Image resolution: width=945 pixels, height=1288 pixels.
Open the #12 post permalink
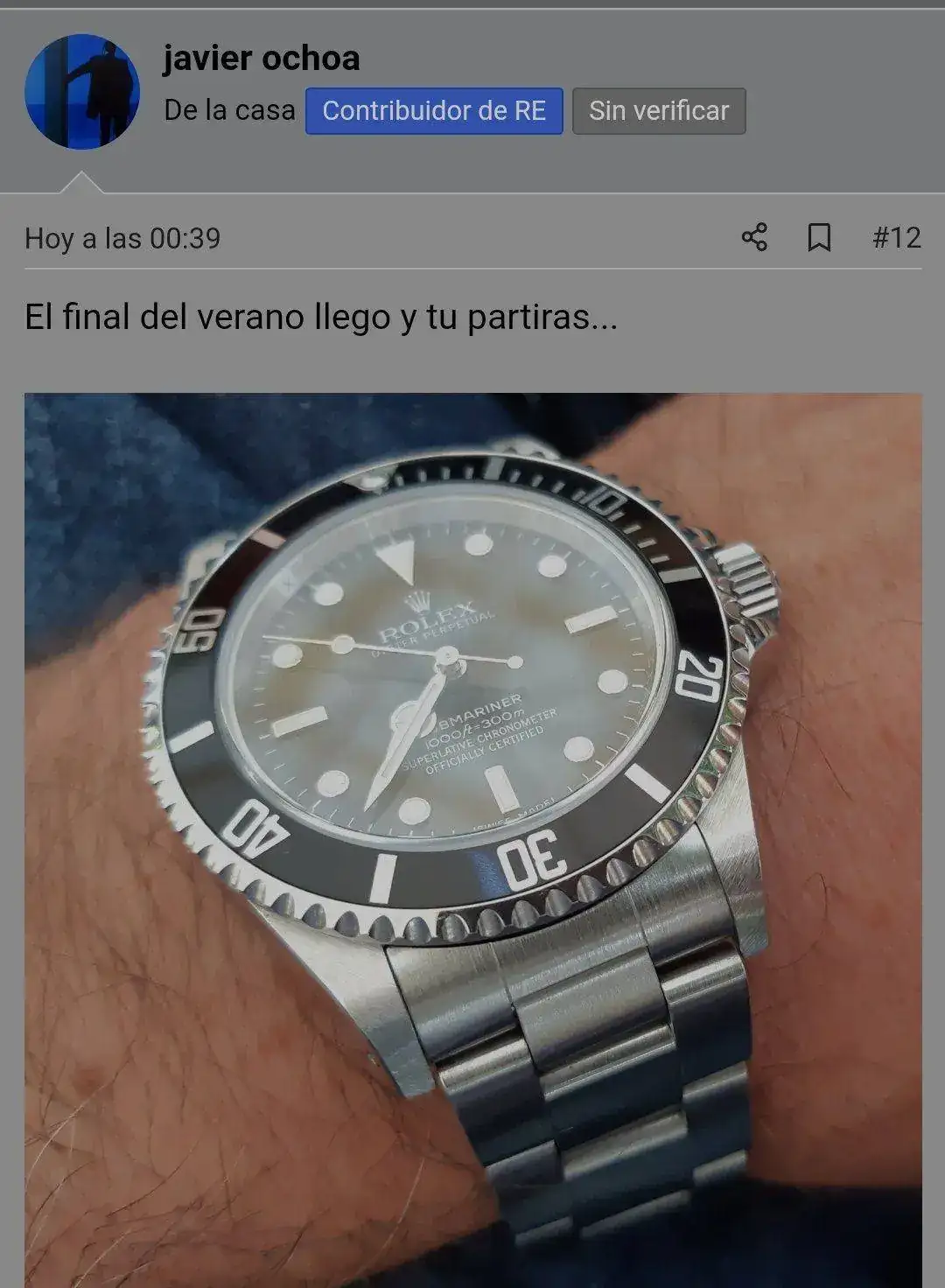tap(896, 237)
